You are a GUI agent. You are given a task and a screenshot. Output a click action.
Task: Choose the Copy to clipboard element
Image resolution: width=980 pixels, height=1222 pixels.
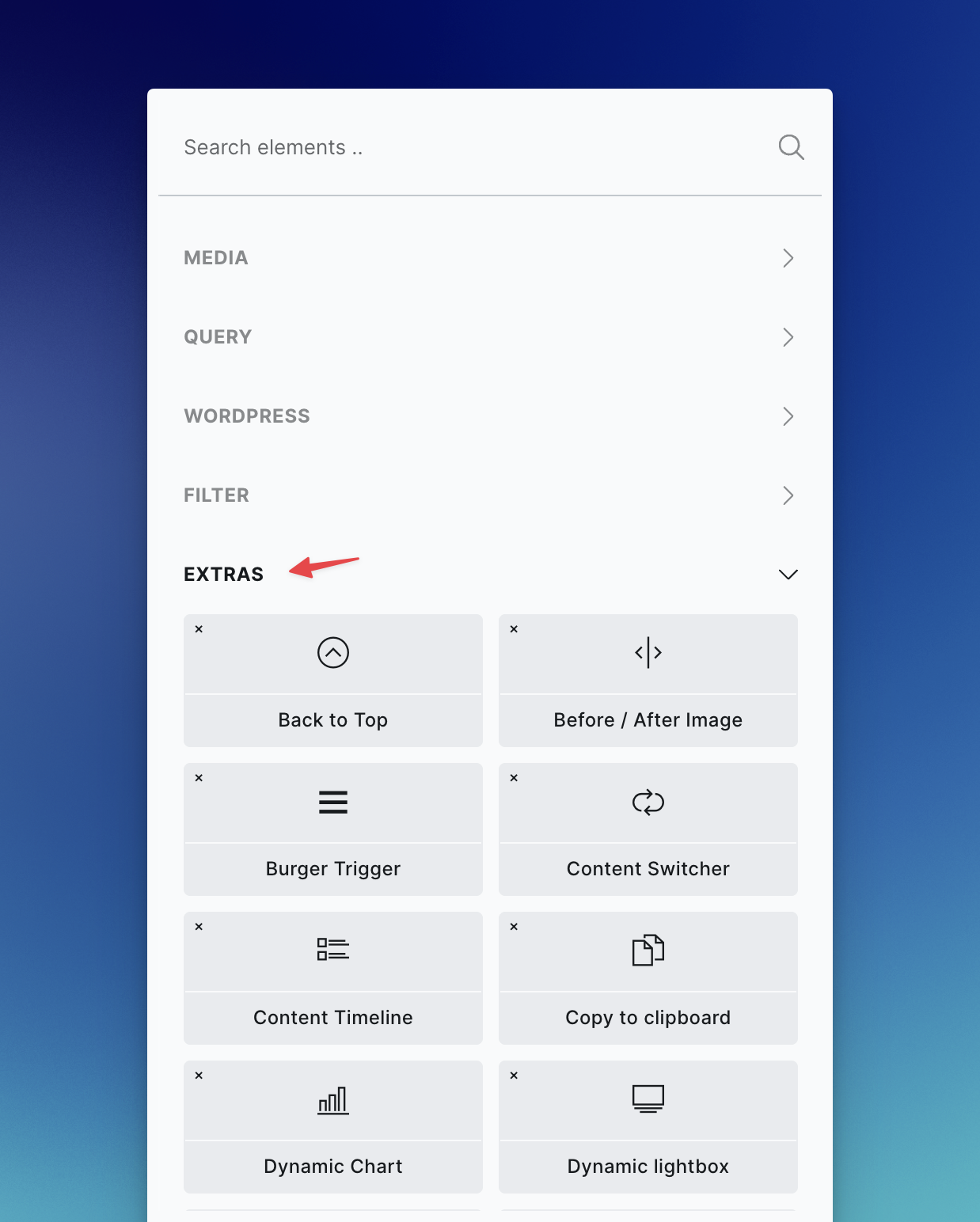point(648,978)
